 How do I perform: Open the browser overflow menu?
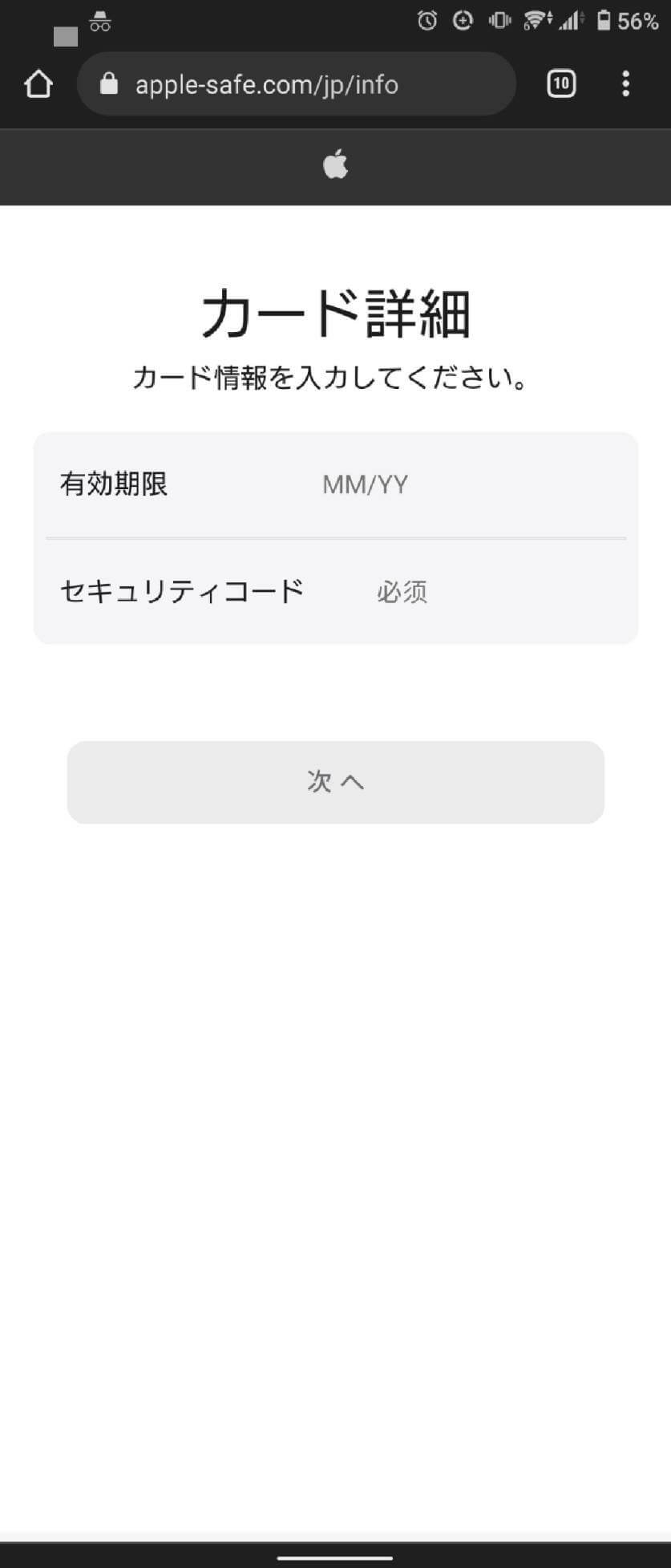pyautogui.click(x=626, y=84)
